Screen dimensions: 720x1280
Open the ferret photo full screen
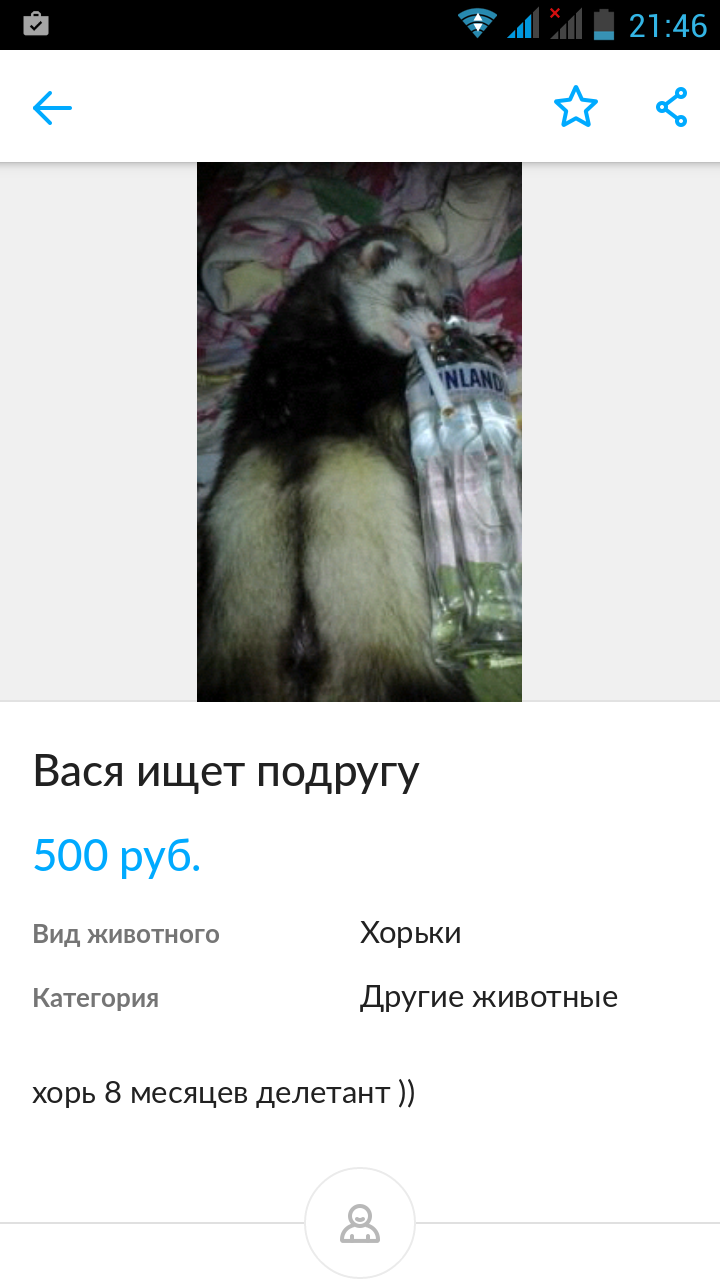pos(359,432)
